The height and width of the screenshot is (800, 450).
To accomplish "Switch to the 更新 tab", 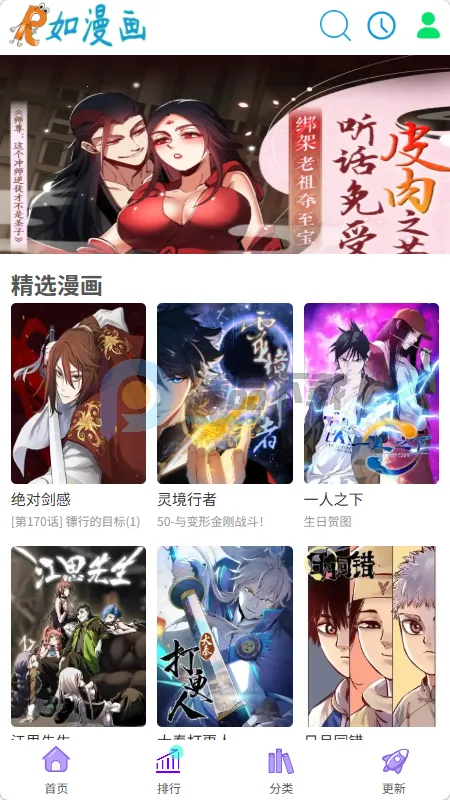I will [394, 770].
